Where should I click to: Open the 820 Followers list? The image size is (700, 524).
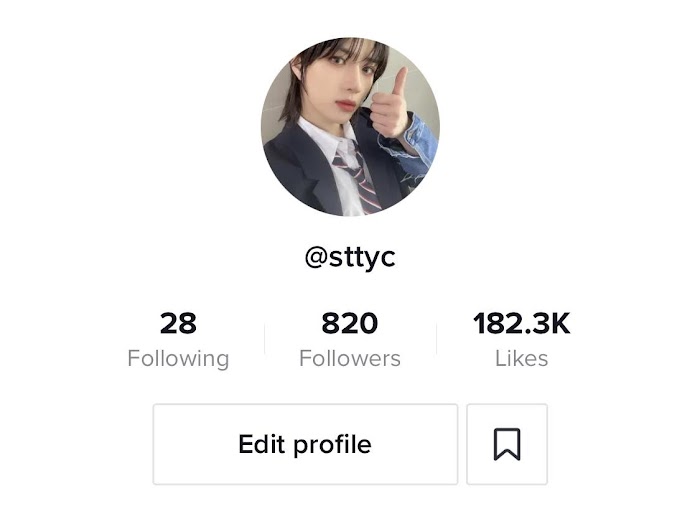pos(350,340)
